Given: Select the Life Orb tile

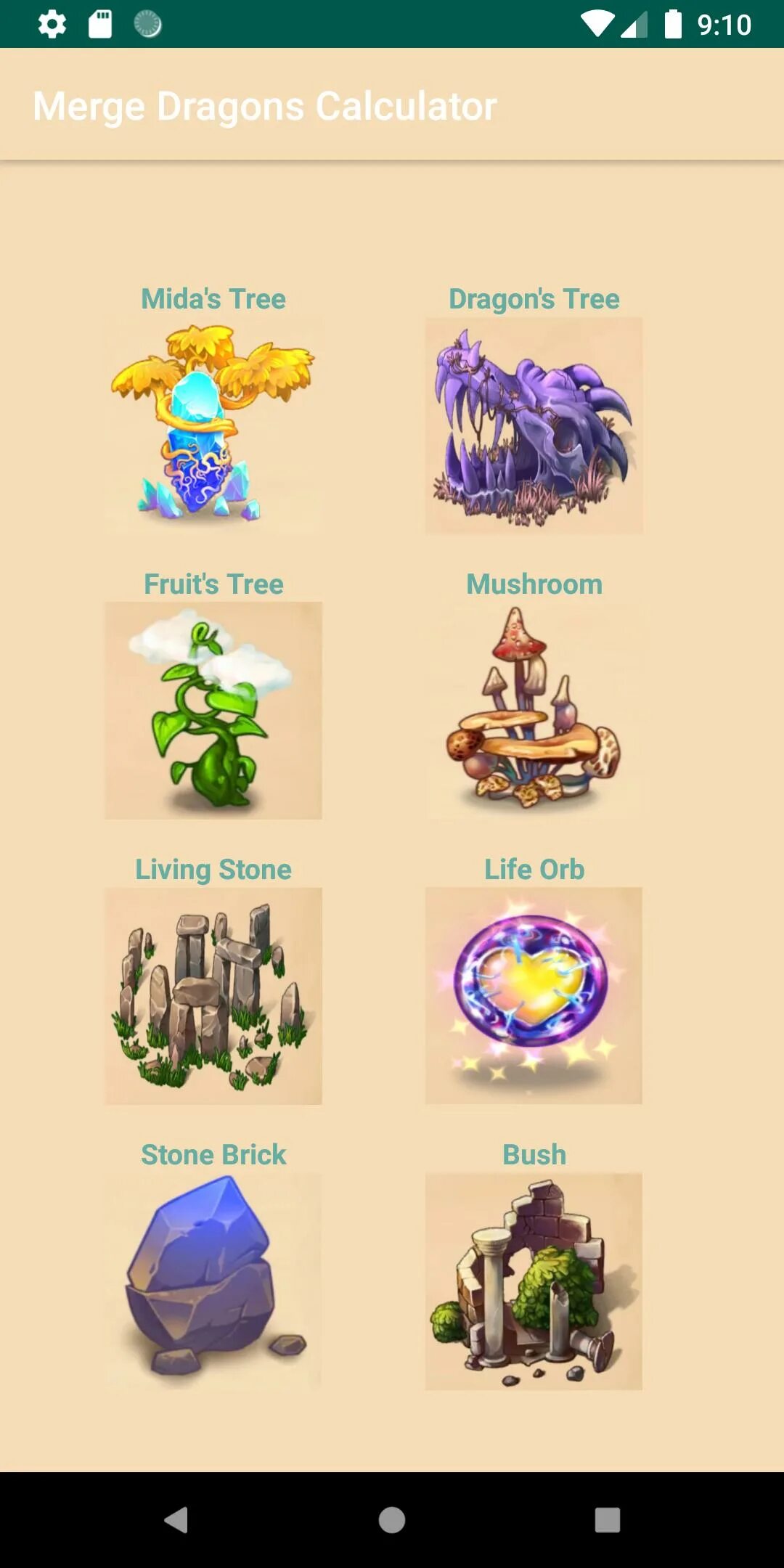Looking at the screenshot, I should click(x=534, y=995).
